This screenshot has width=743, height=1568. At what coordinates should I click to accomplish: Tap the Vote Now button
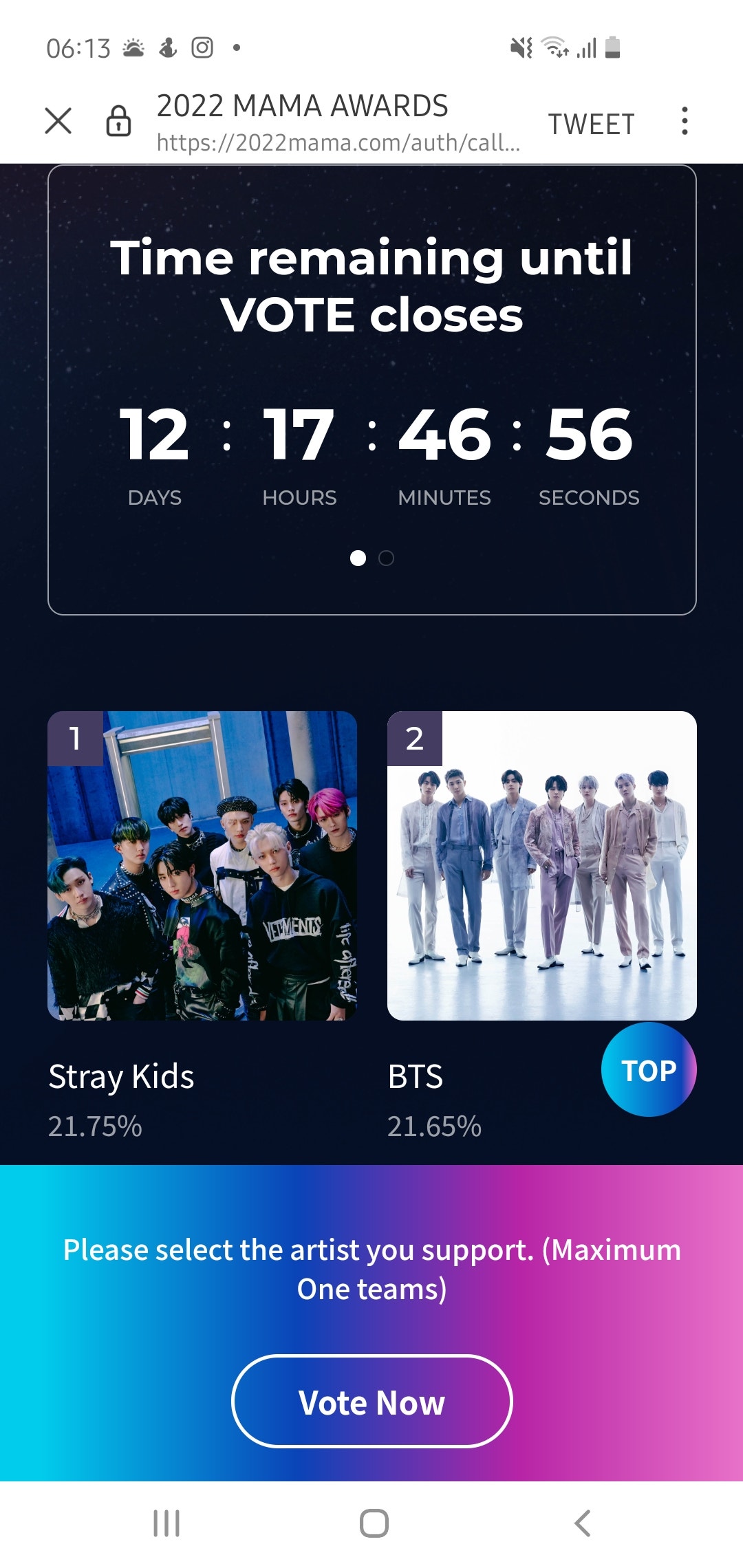(x=371, y=1402)
